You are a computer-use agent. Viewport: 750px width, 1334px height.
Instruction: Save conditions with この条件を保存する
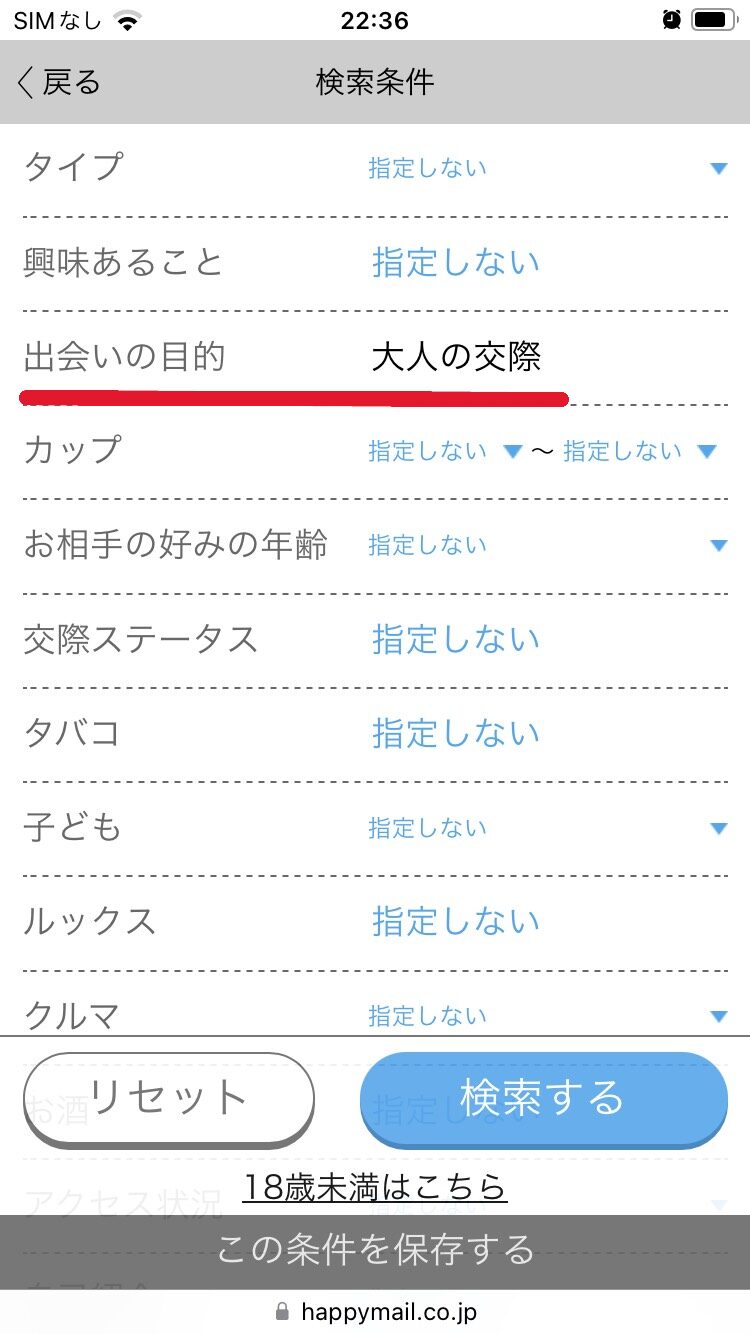[375, 1251]
